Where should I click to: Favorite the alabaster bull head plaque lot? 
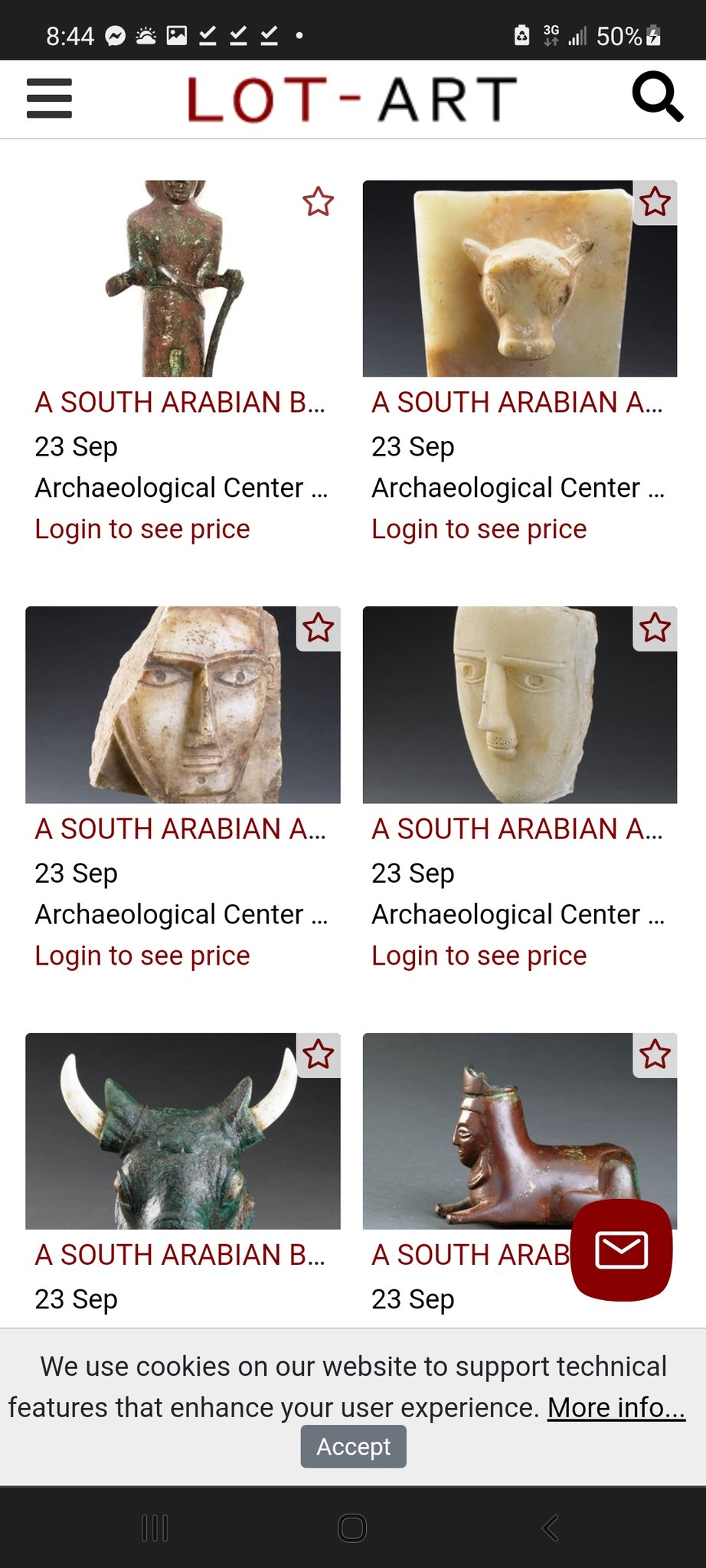point(655,202)
